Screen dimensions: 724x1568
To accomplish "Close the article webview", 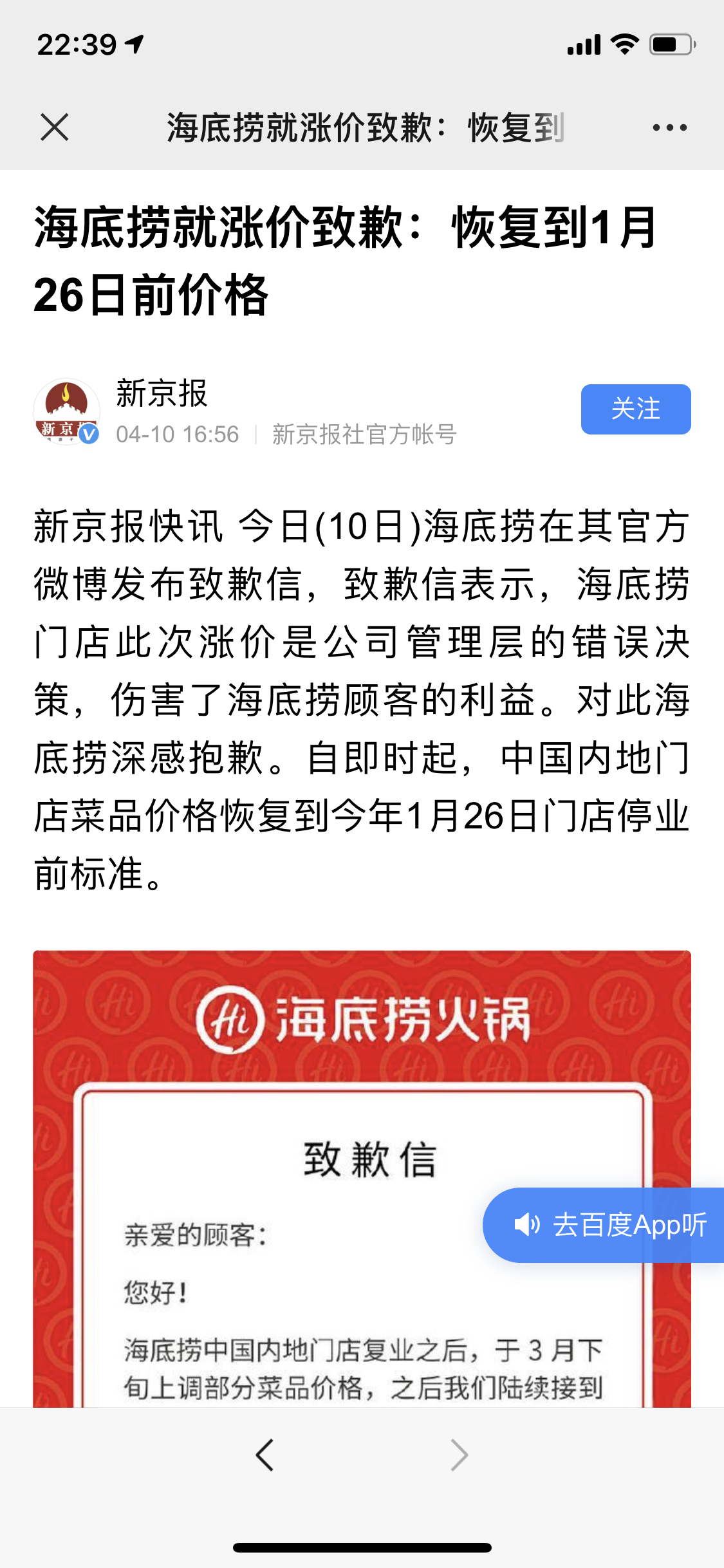I will click(55, 127).
